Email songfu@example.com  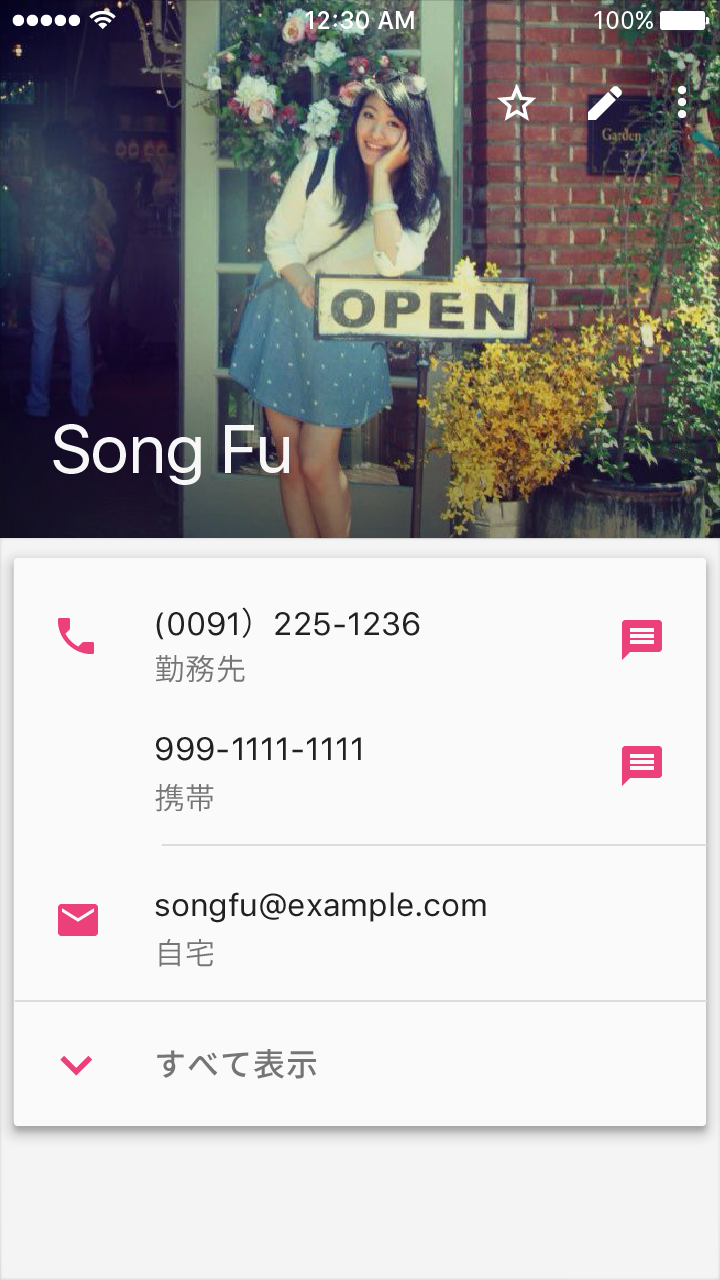(x=360, y=926)
